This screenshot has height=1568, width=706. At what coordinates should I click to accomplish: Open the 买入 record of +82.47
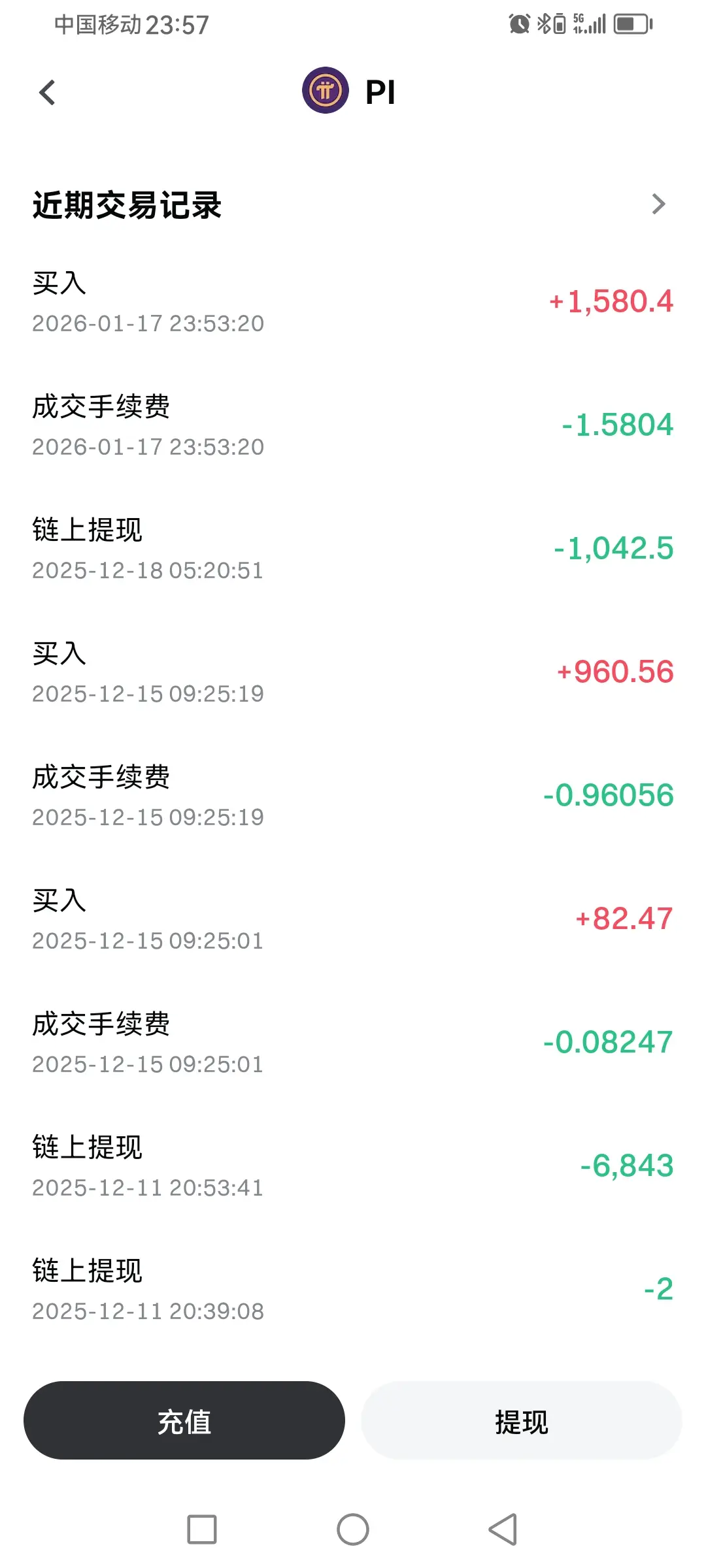pos(353,919)
